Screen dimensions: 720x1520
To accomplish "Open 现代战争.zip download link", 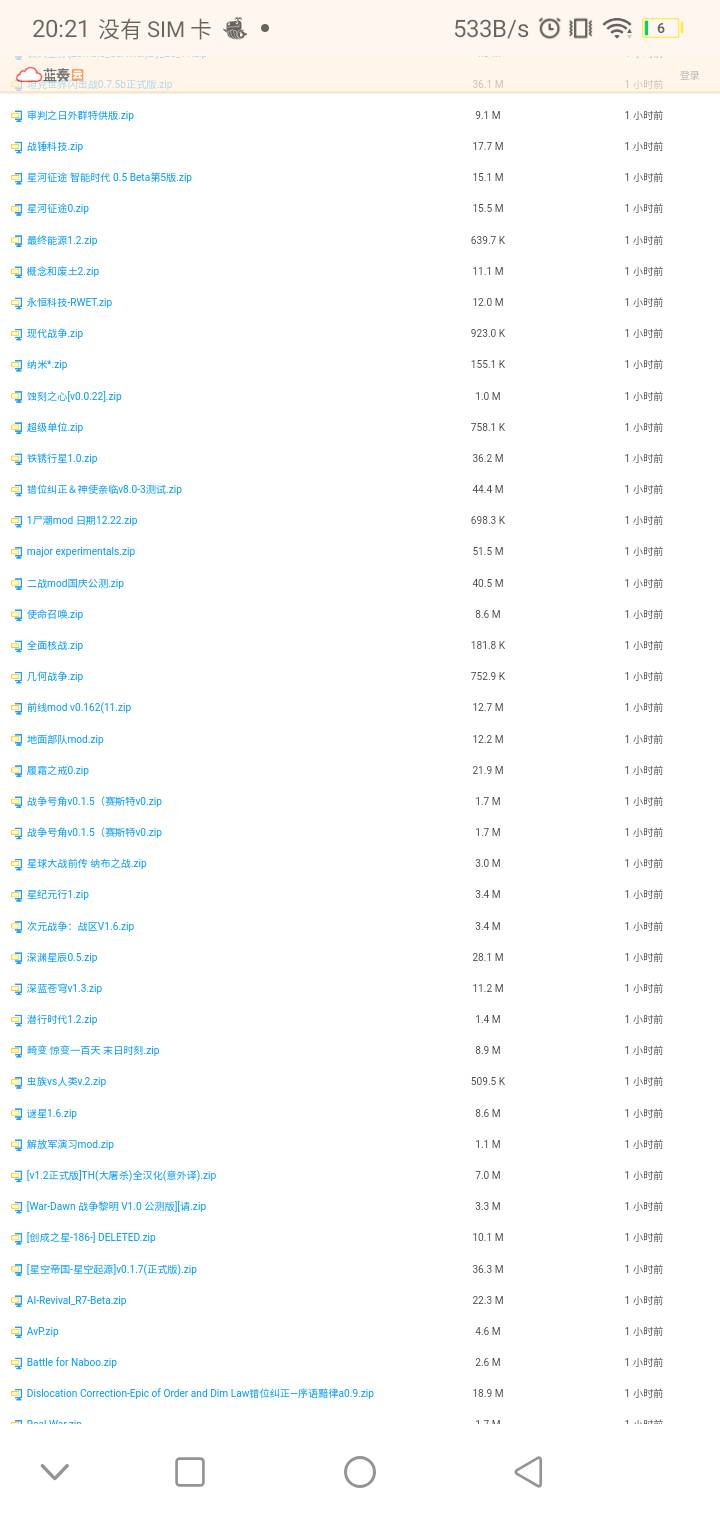I will pos(55,333).
